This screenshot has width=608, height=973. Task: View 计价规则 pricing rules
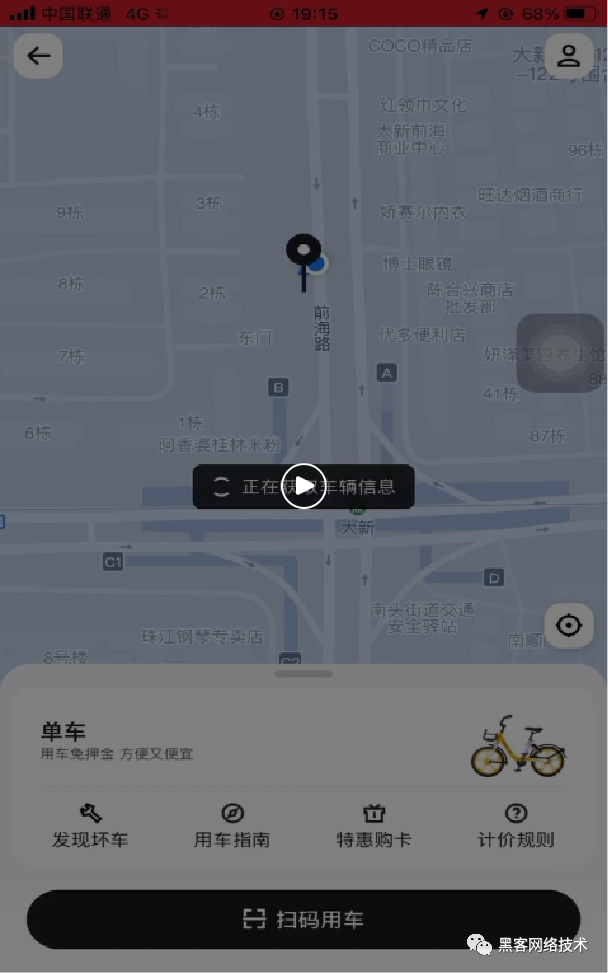tap(516, 826)
